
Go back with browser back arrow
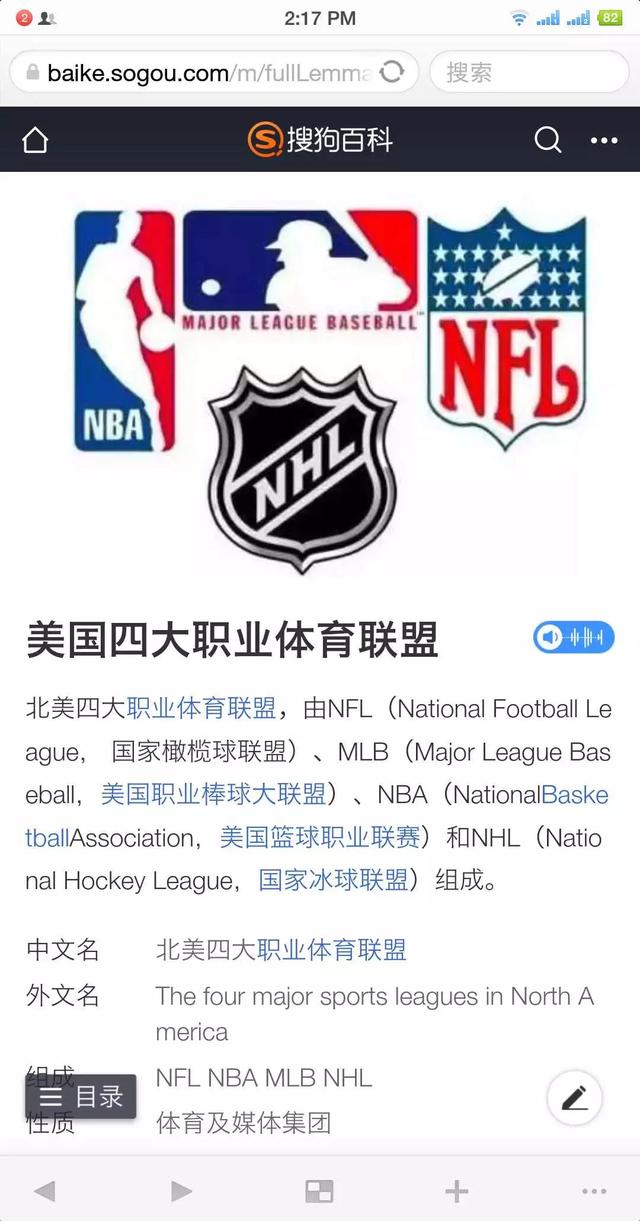coord(44,1191)
